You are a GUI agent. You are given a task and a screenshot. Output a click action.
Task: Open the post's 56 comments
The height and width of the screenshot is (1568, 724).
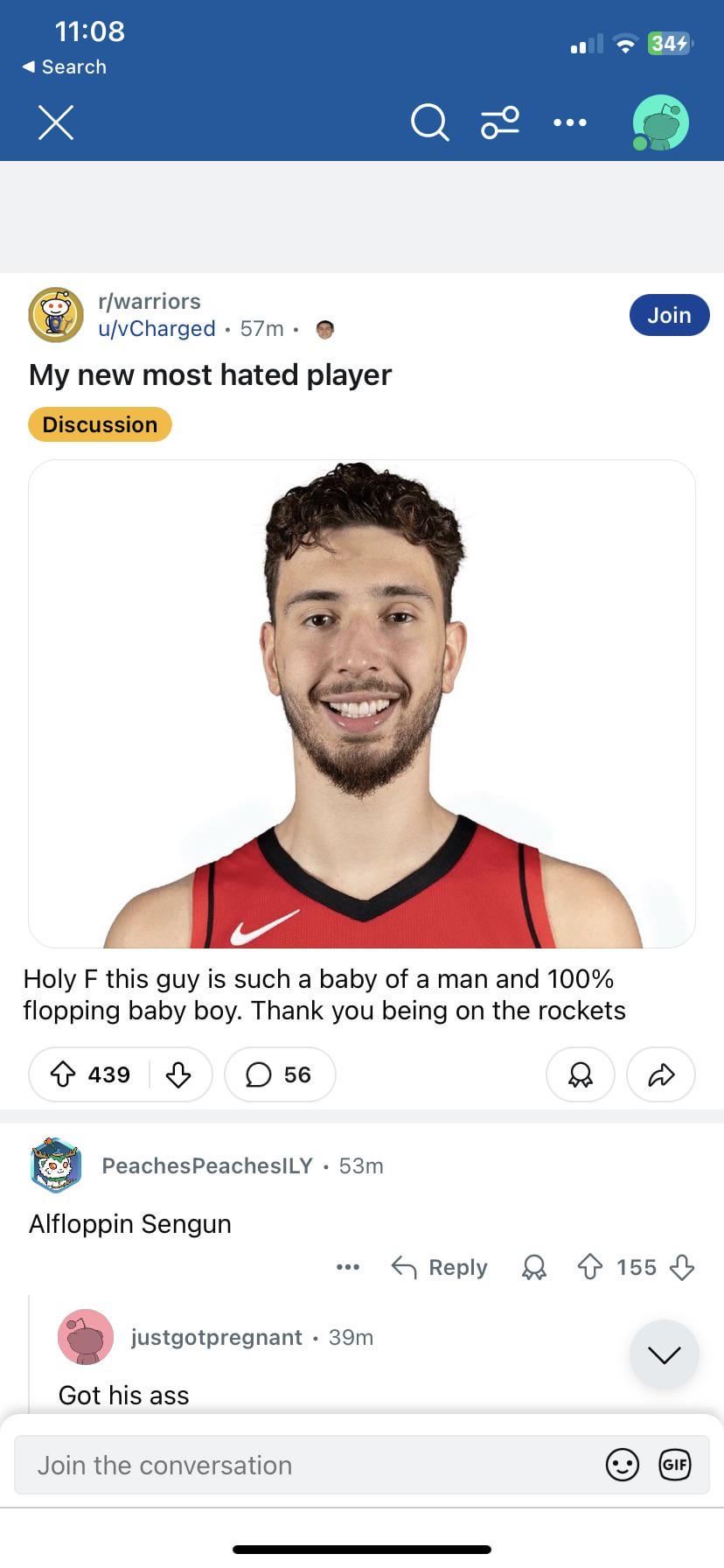(x=280, y=1074)
